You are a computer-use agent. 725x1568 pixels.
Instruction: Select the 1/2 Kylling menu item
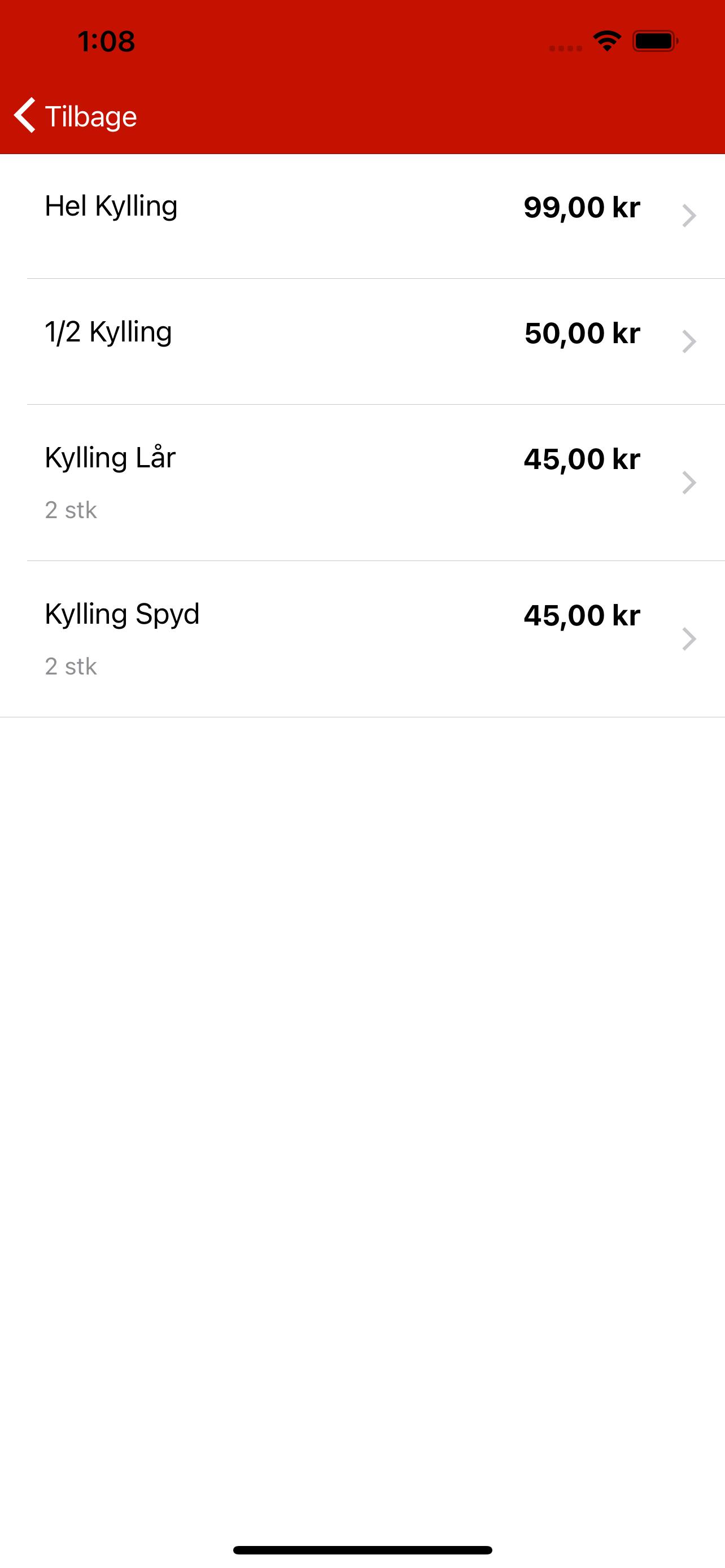click(363, 341)
